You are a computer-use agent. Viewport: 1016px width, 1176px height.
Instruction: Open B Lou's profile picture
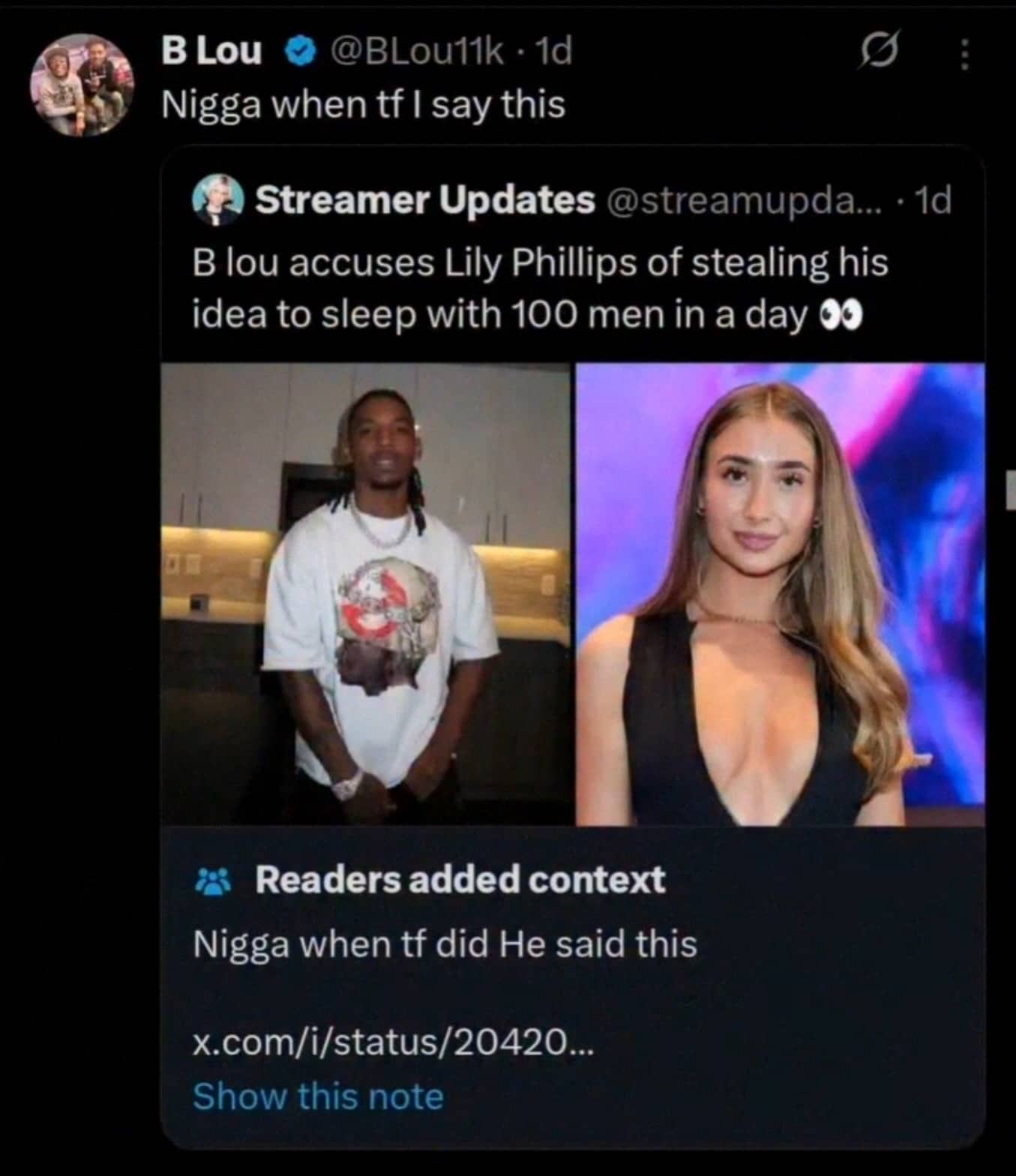click(x=82, y=84)
